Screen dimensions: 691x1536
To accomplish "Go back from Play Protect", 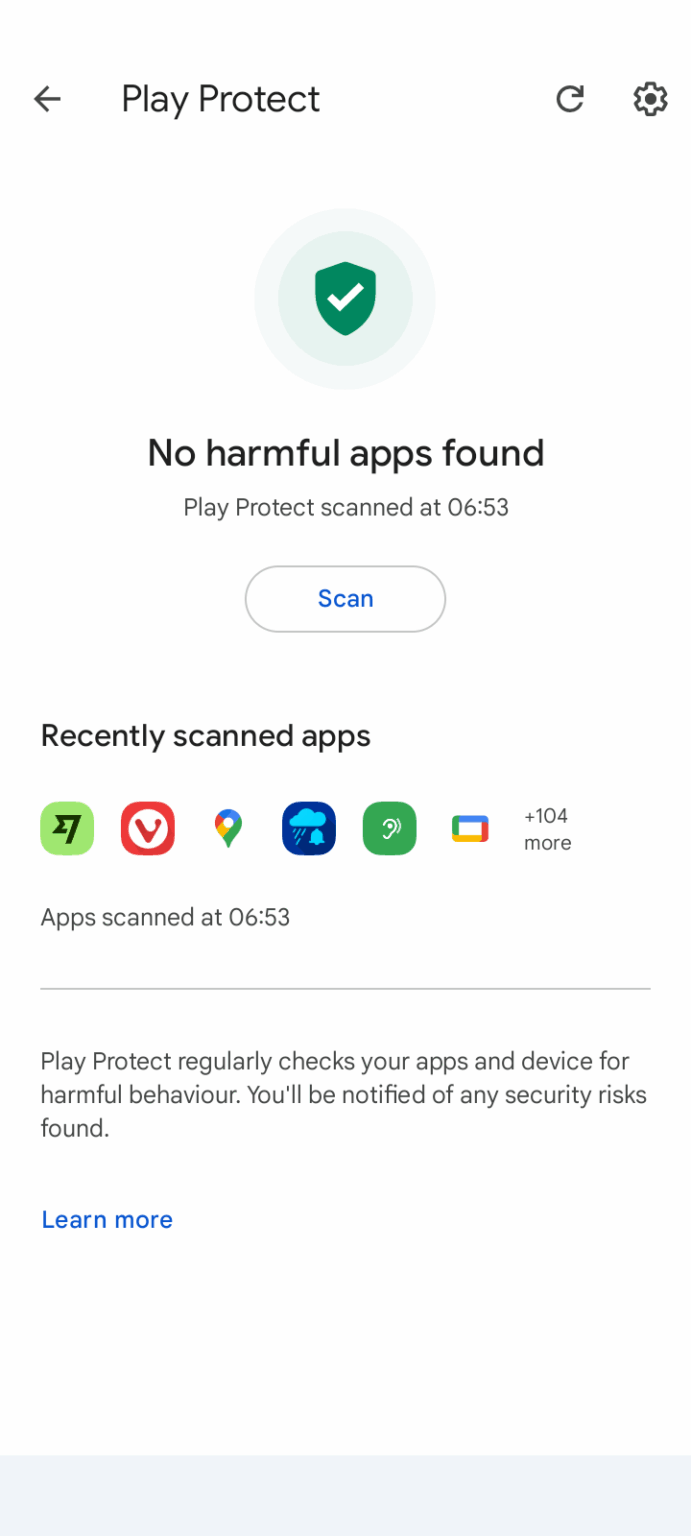I will [x=47, y=99].
